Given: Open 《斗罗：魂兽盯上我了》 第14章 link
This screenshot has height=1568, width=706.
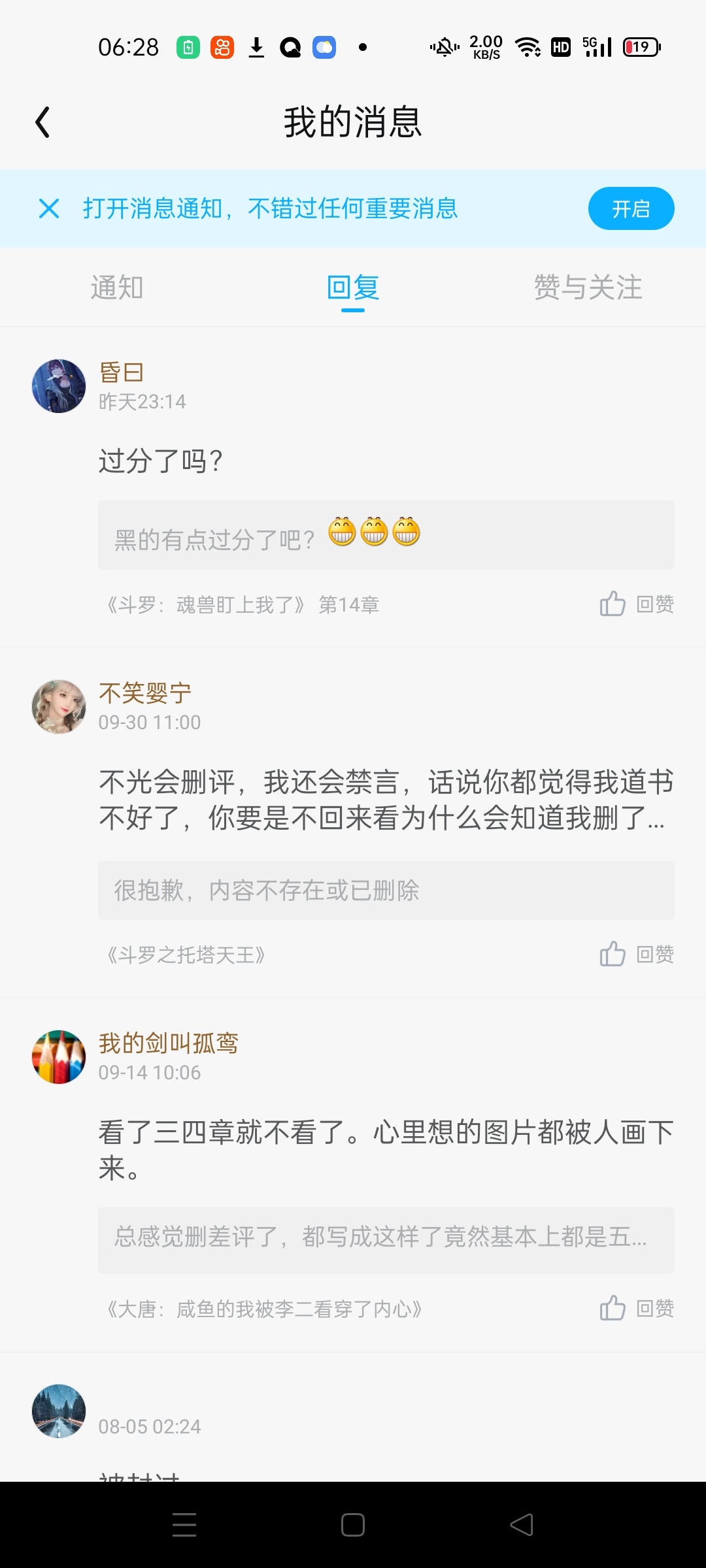Looking at the screenshot, I should click(243, 605).
